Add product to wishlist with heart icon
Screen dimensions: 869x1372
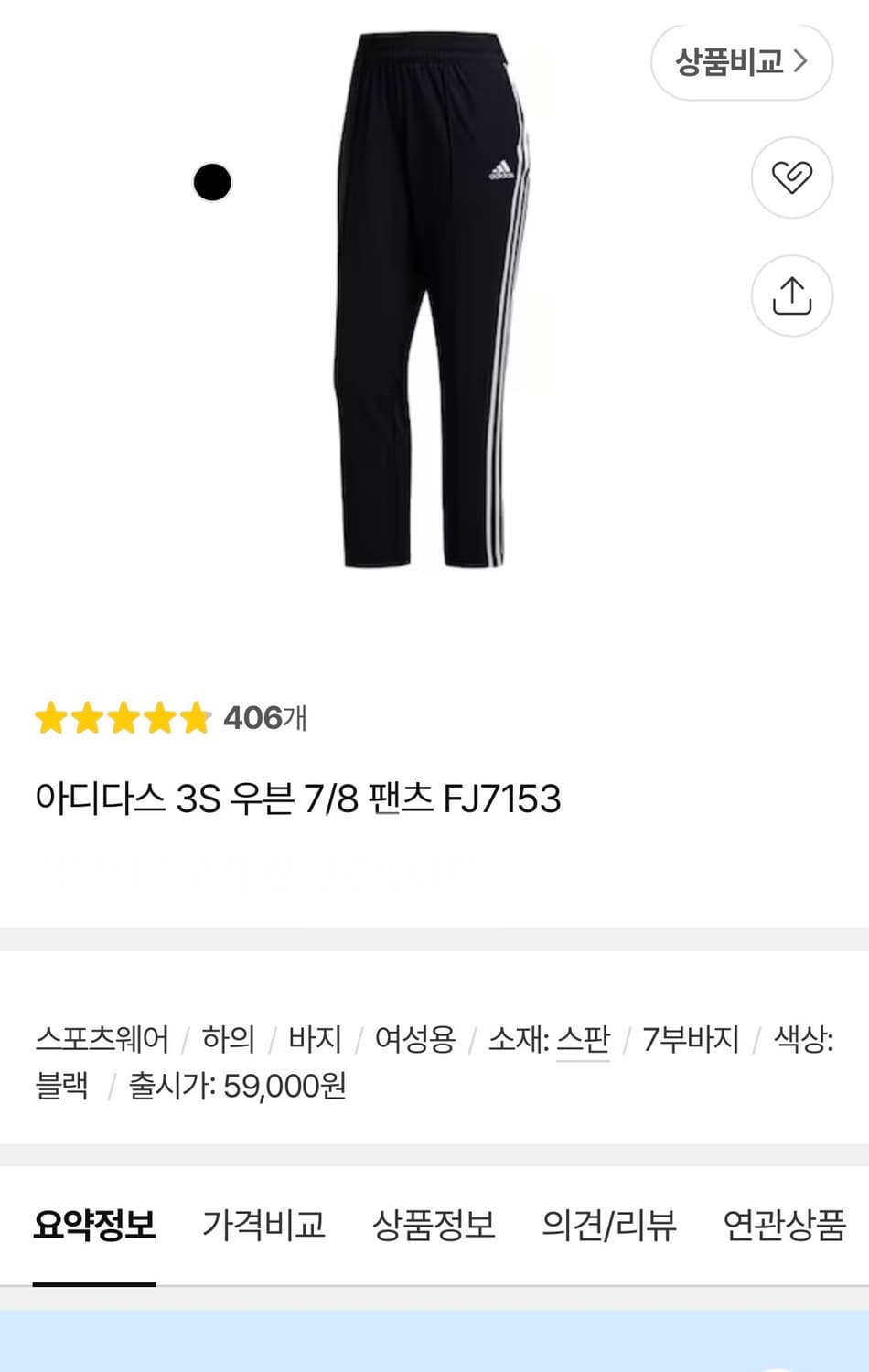click(791, 178)
